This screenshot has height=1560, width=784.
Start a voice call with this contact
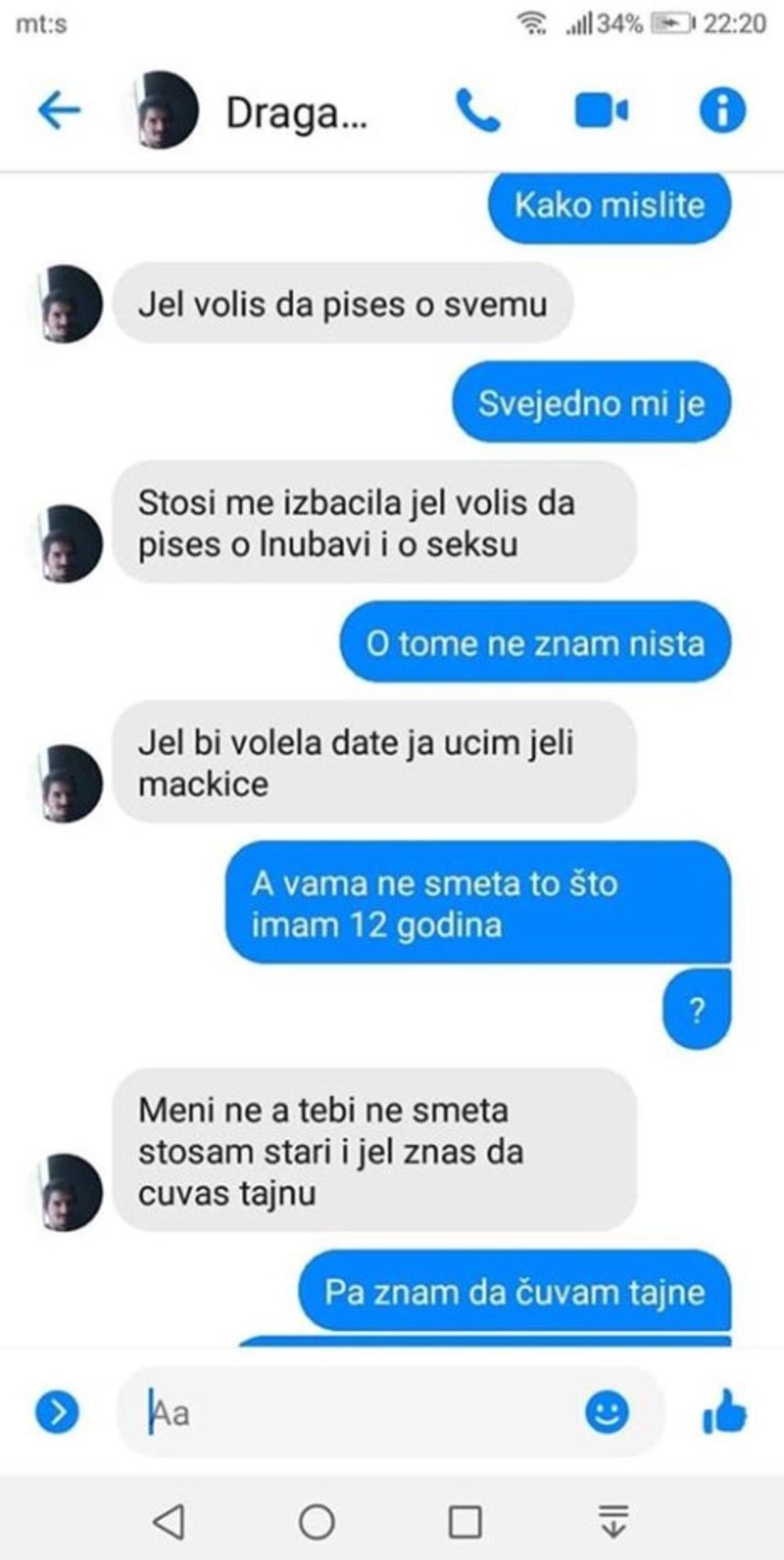tap(477, 111)
